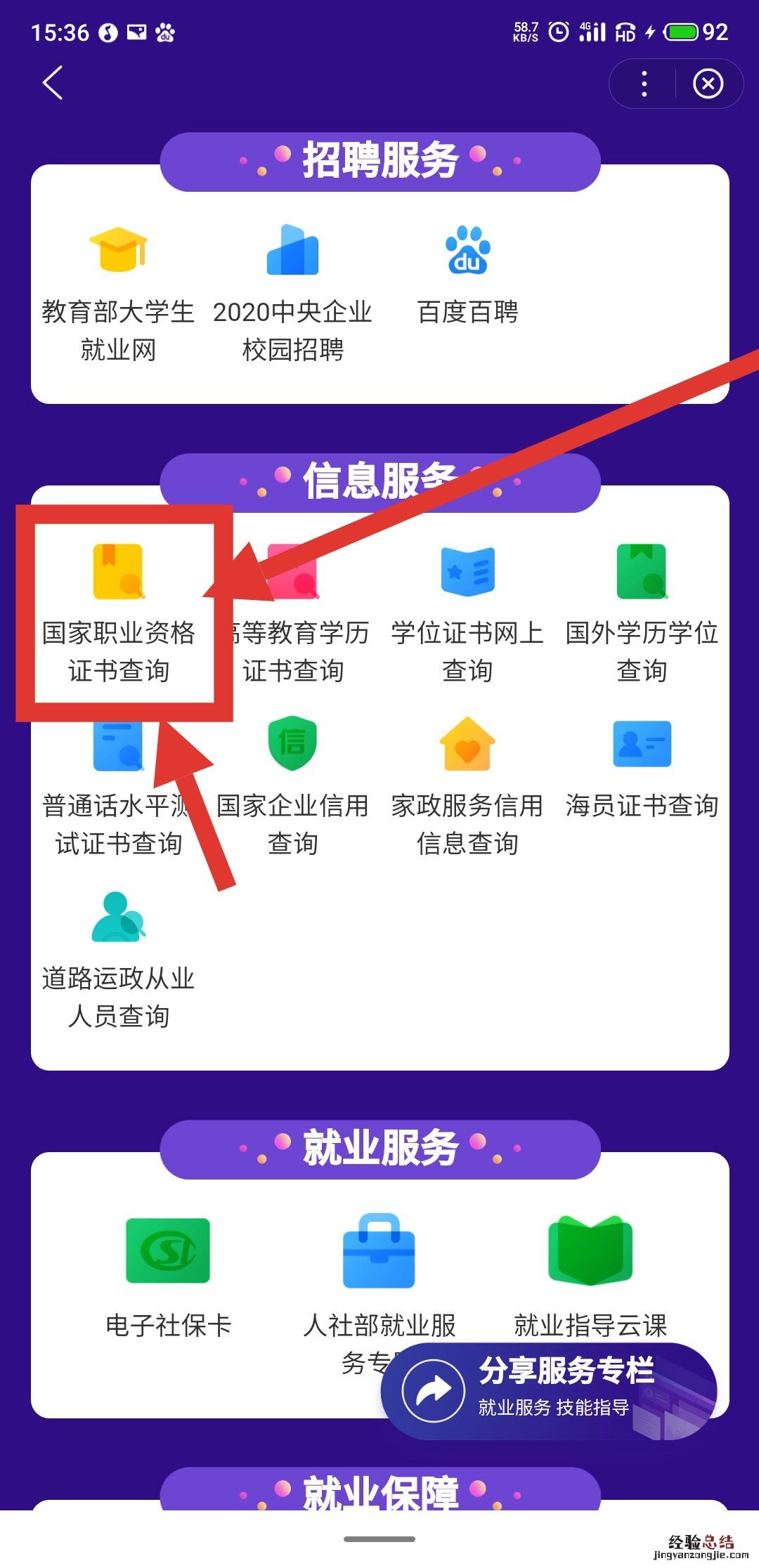Open 家政服务信用信息查询
The width and height of the screenshot is (759, 1568).
pos(467,783)
